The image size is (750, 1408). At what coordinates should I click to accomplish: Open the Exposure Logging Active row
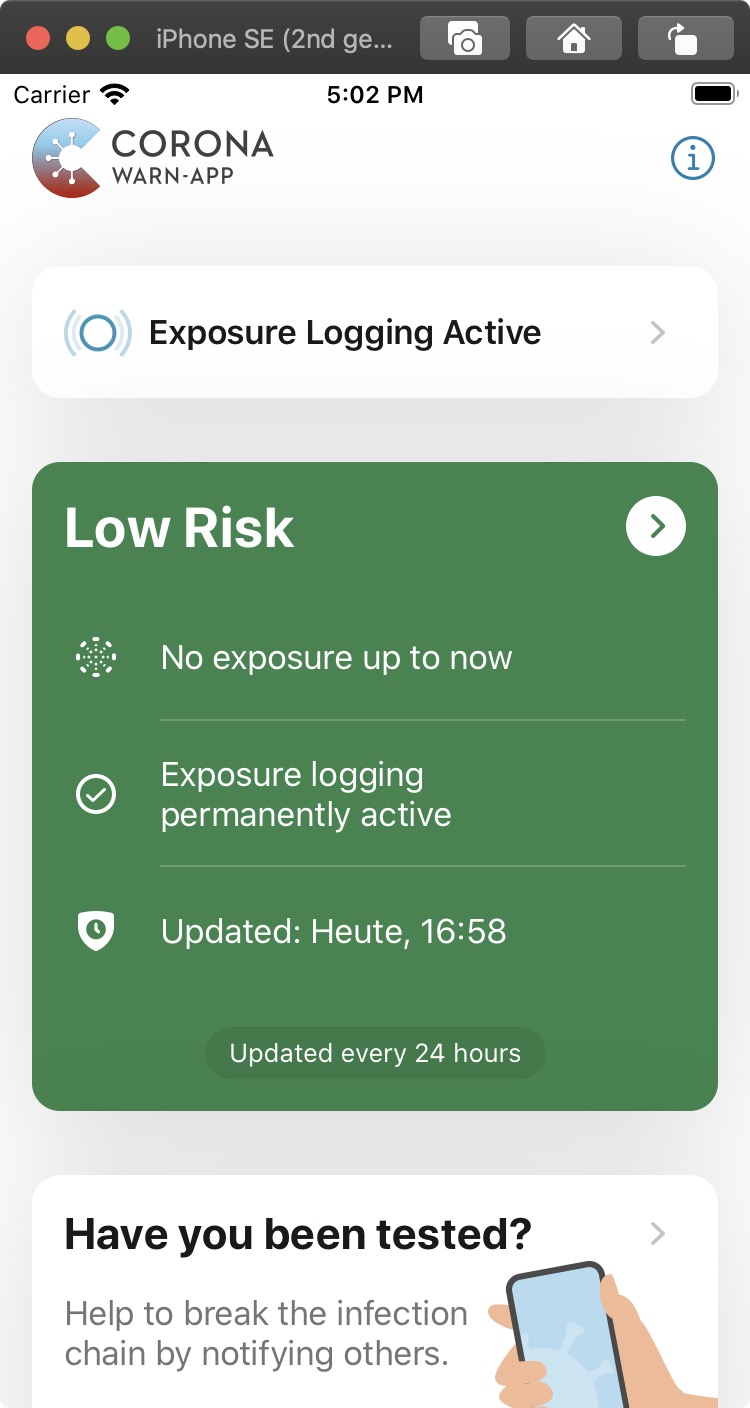click(375, 332)
